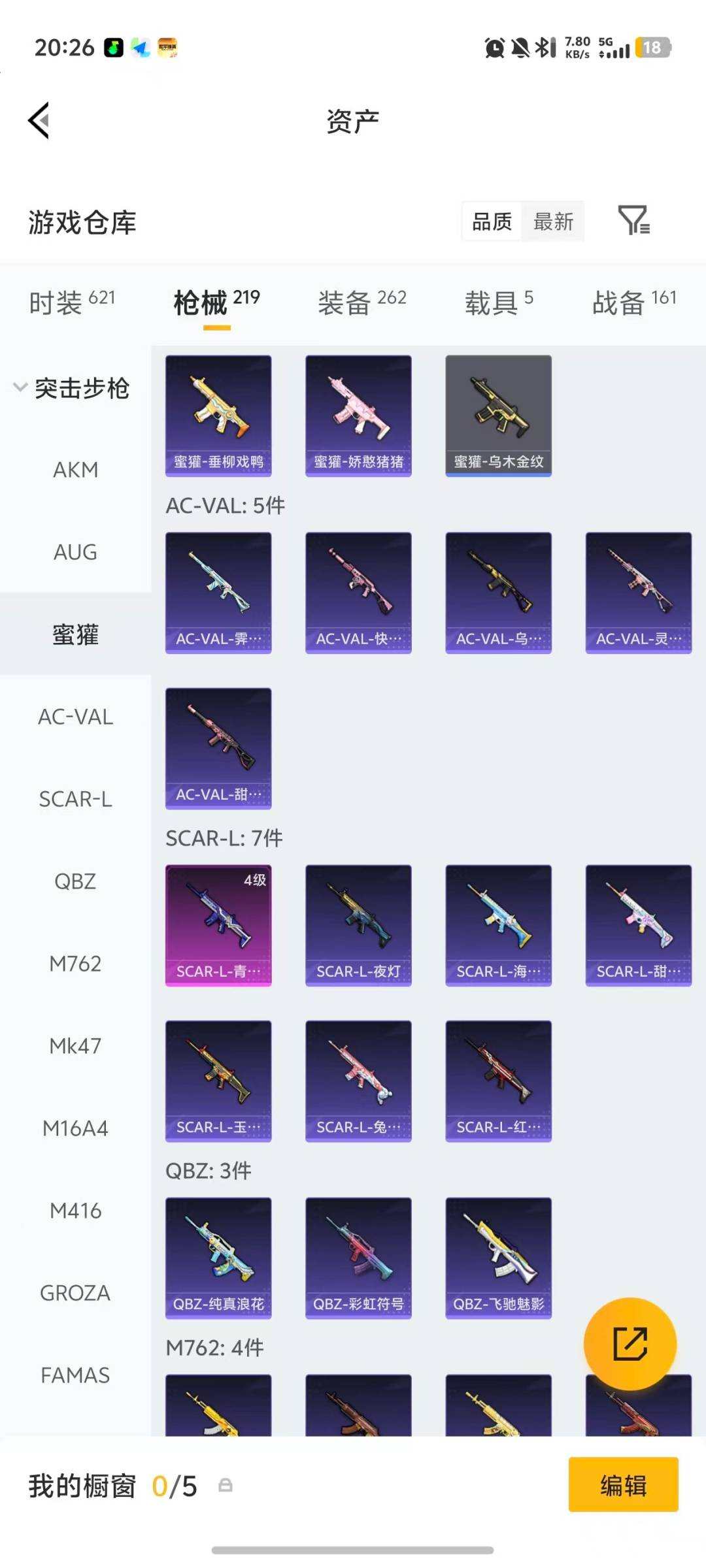This screenshot has height=1568, width=706.
Task: Open the QBZ-彩虹符号 skin
Action: click(358, 1258)
